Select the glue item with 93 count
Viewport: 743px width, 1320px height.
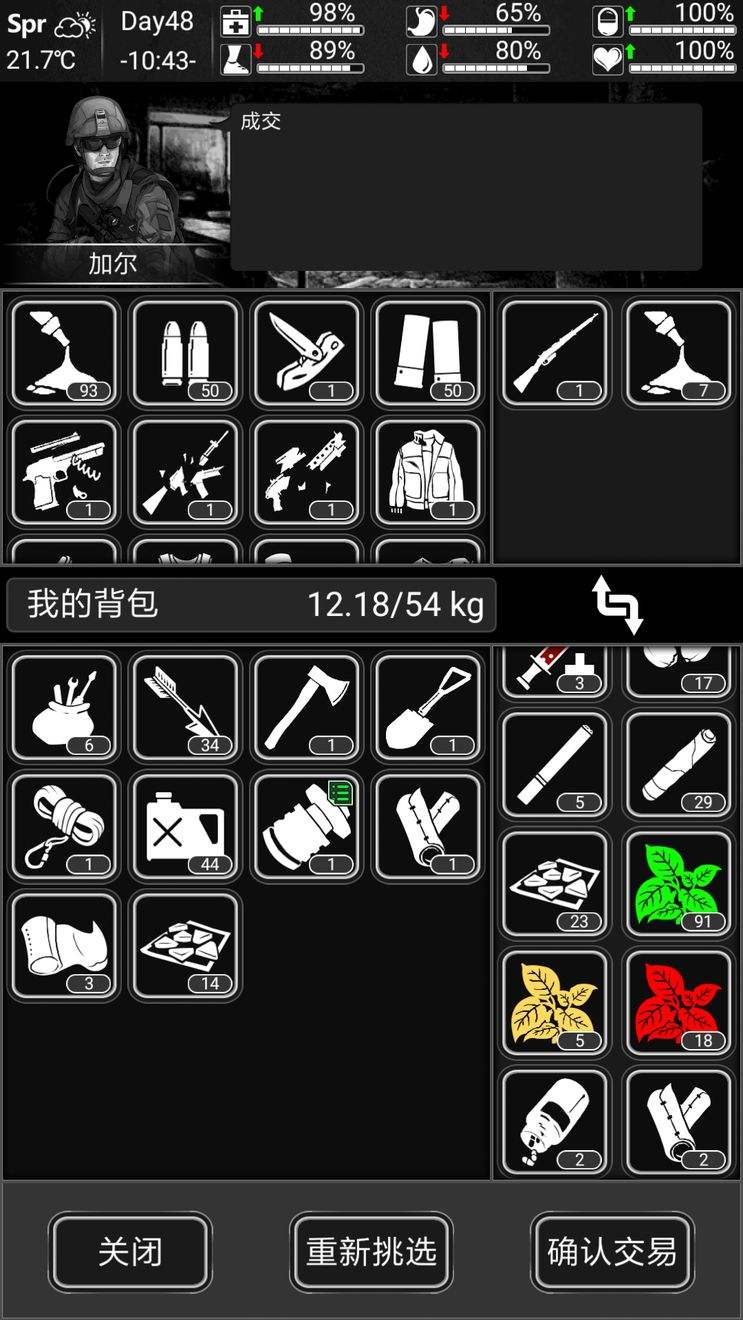65,353
